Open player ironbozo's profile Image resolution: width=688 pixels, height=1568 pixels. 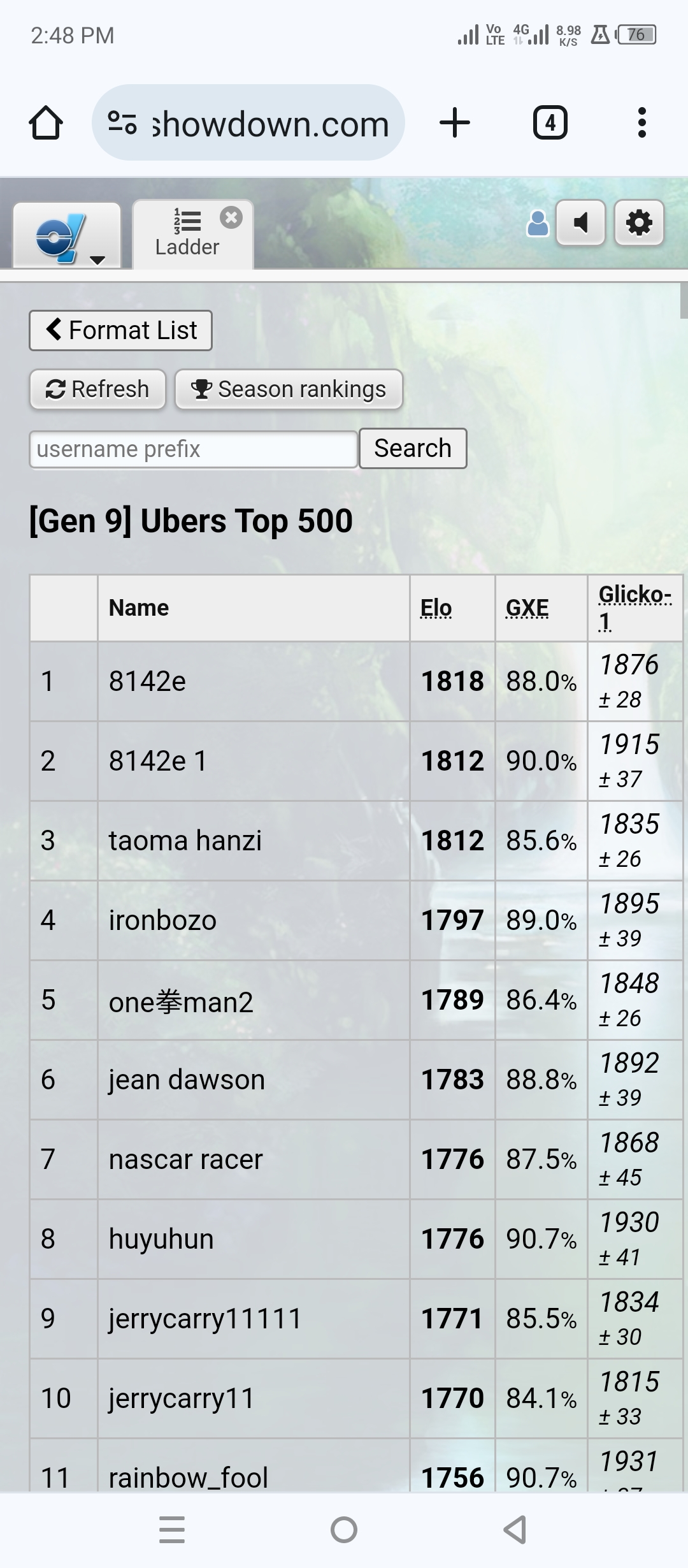(162, 920)
